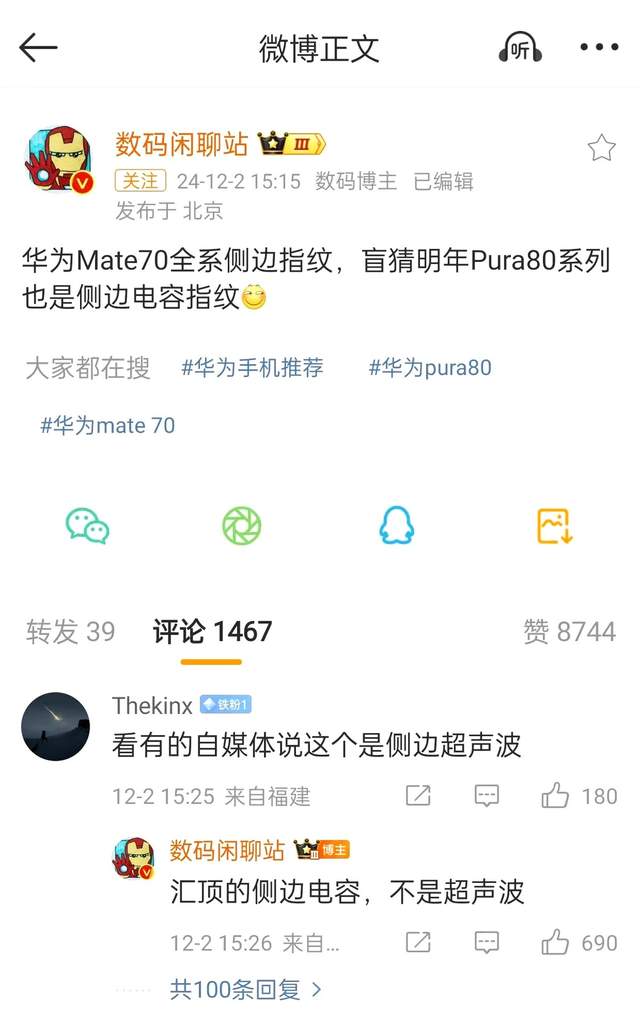The height and width of the screenshot is (1012, 640).
Task: Share post to QQ
Action: coord(396,525)
